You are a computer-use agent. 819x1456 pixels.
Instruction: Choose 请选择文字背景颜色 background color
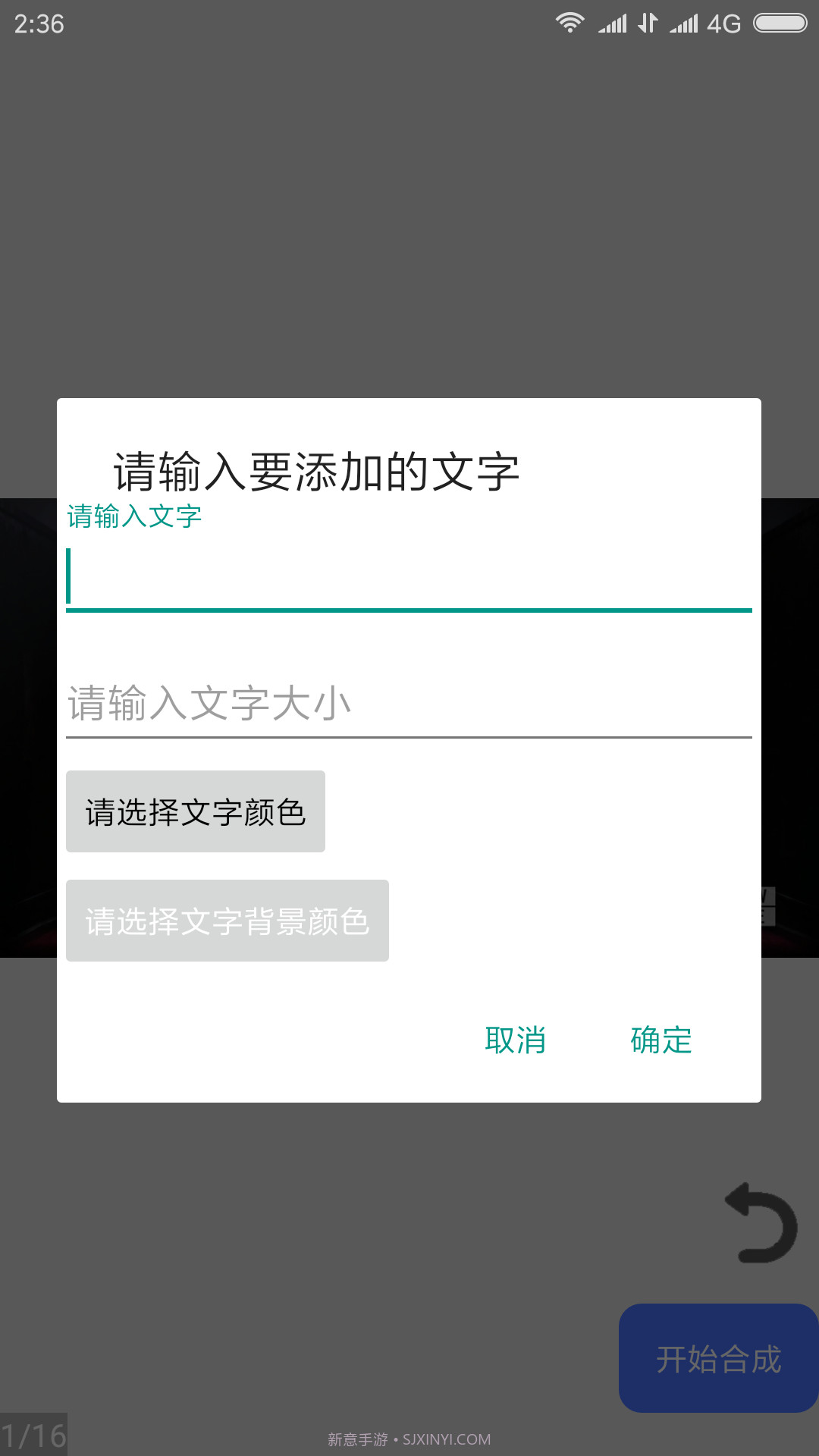click(x=227, y=921)
